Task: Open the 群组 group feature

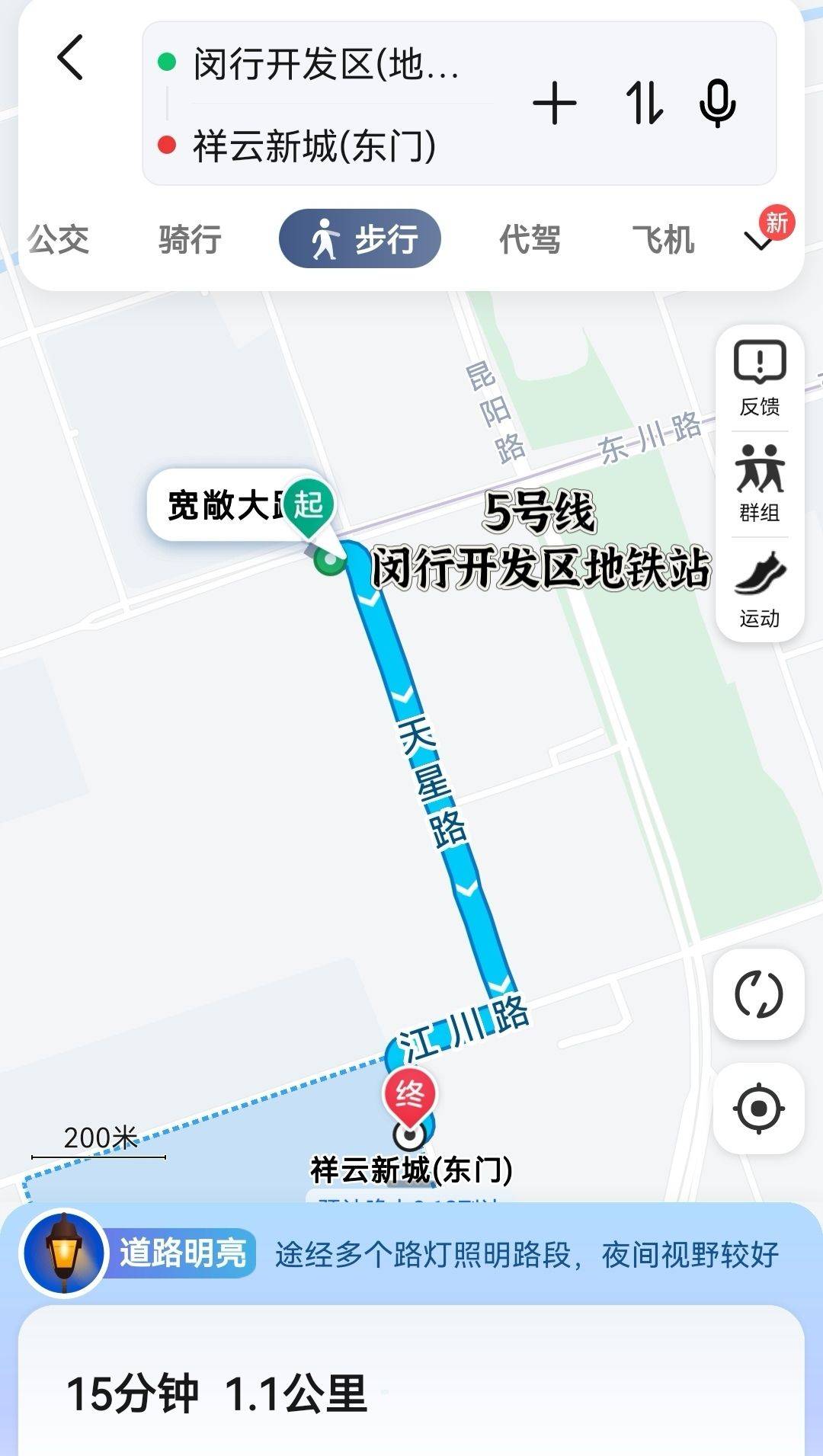Action: pyautogui.click(x=760, y=484)
